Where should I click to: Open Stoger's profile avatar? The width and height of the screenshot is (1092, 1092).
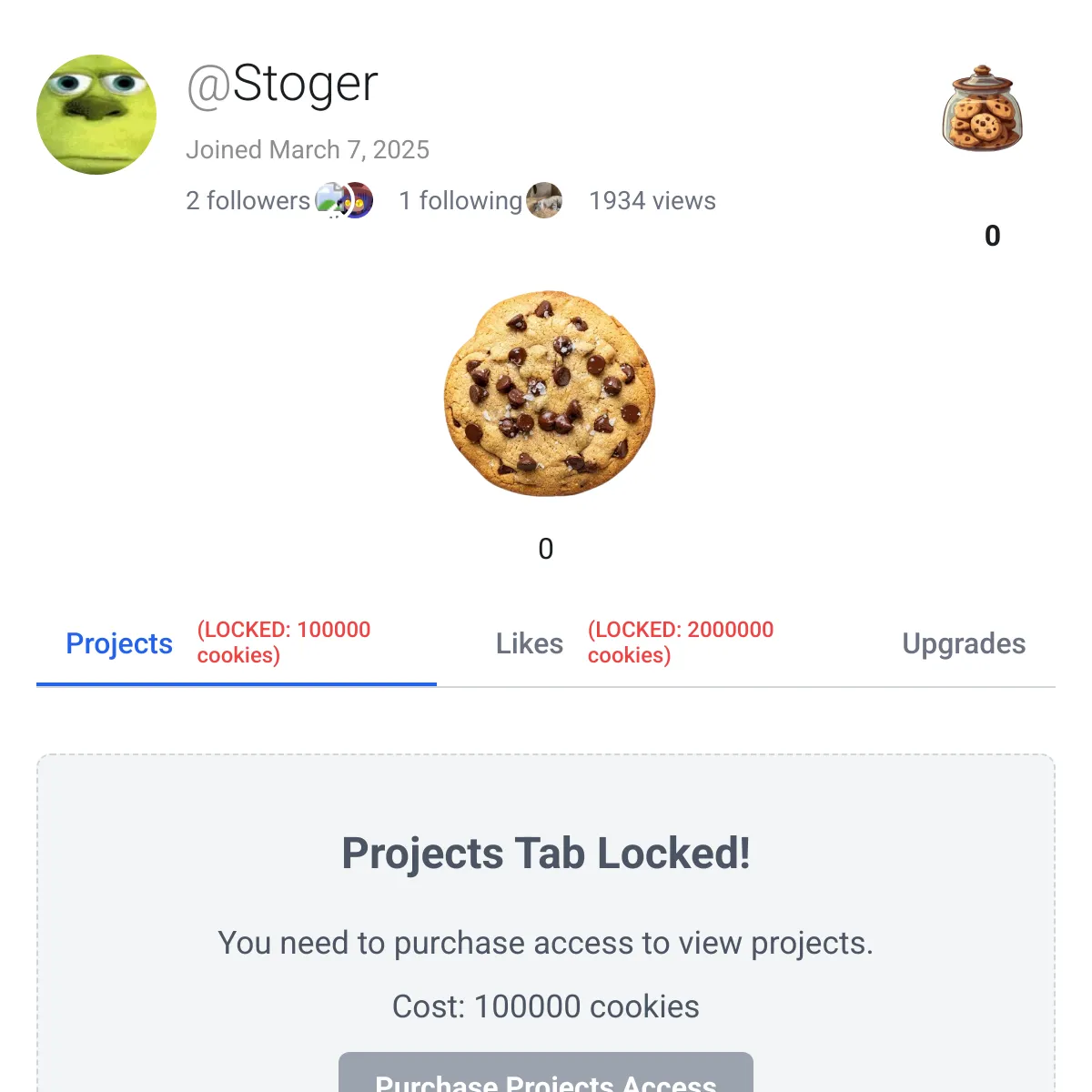tap(96, 115)
